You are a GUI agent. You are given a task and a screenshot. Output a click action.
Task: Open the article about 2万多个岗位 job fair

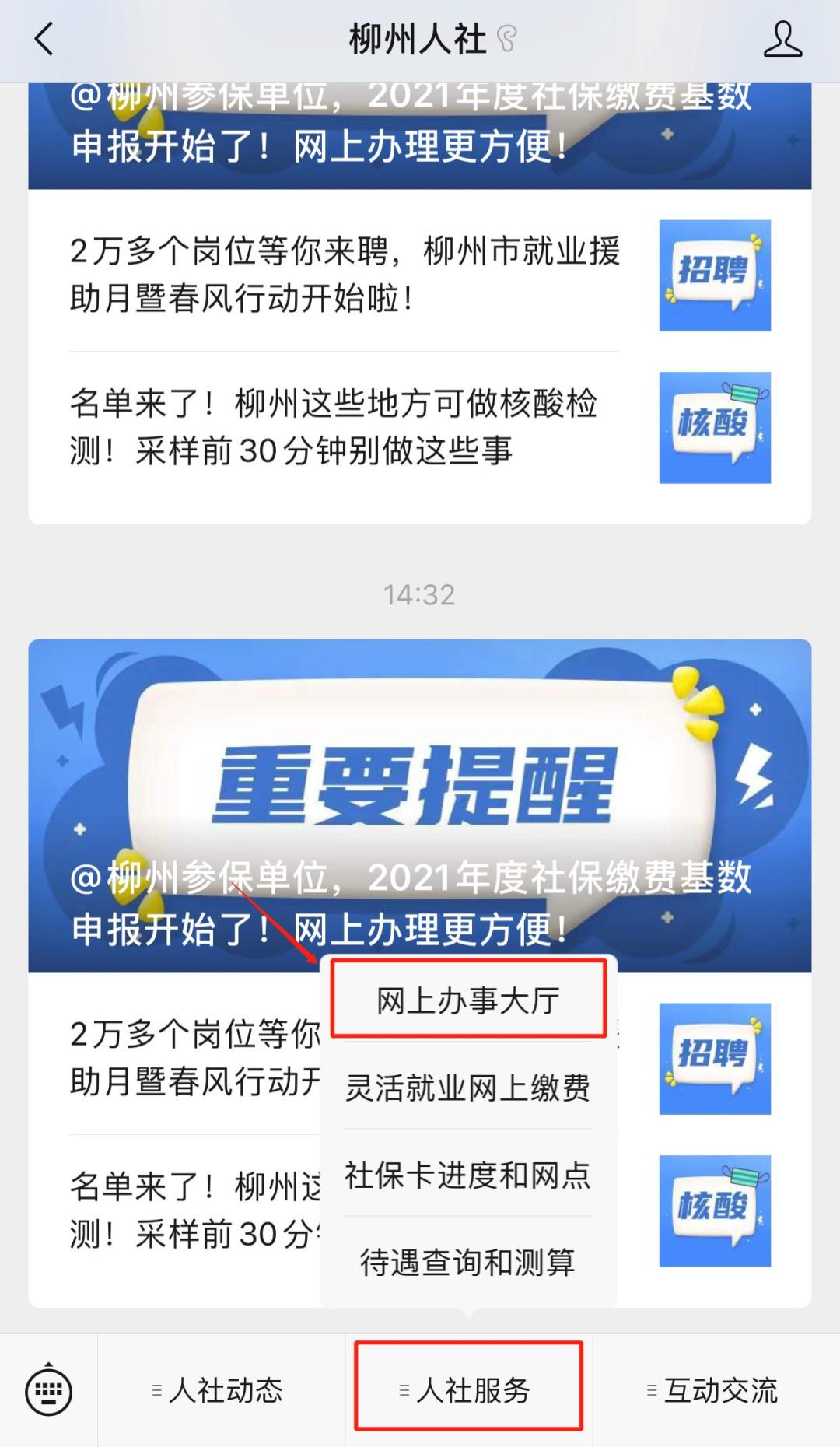pyautogui.click(x=342, y=277)
